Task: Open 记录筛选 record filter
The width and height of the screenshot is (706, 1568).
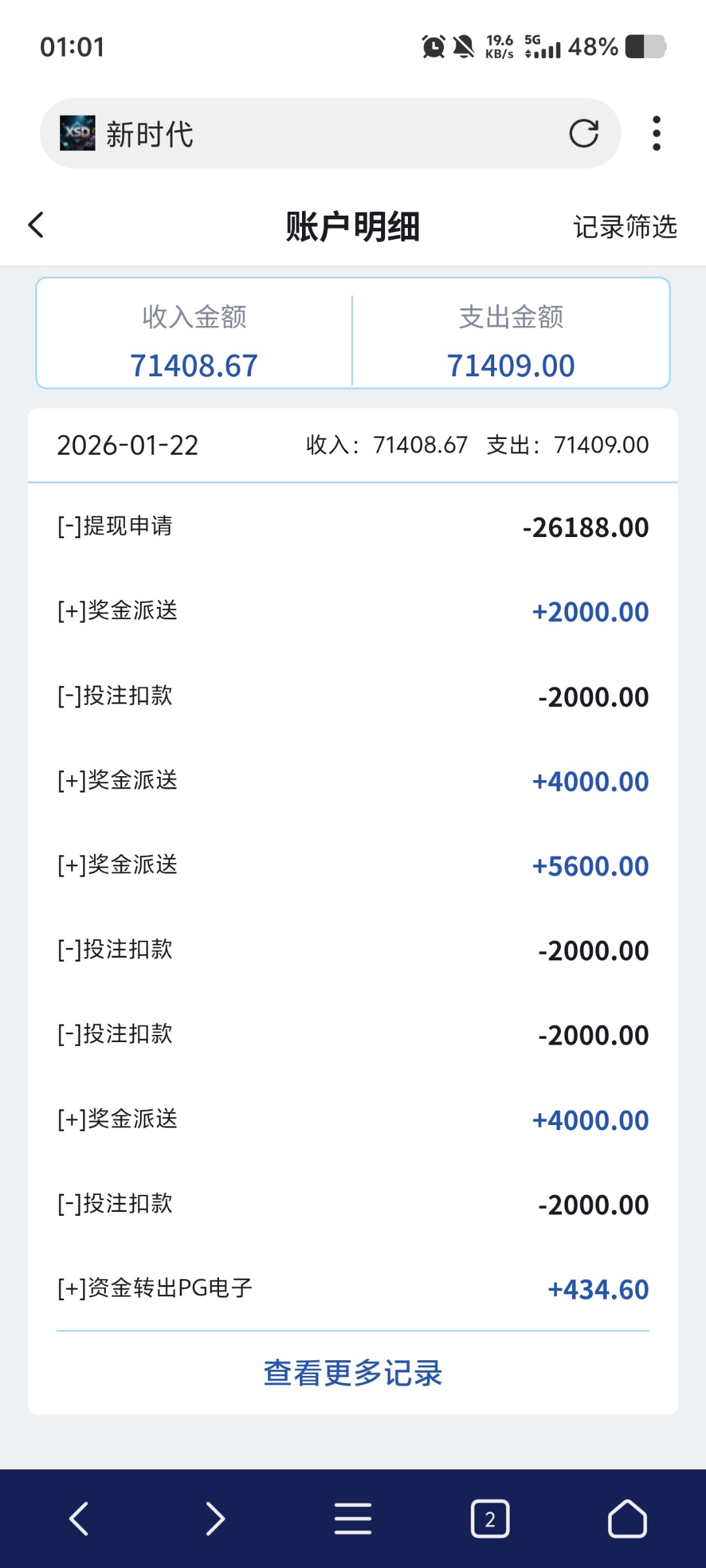Action: (625, 227)
